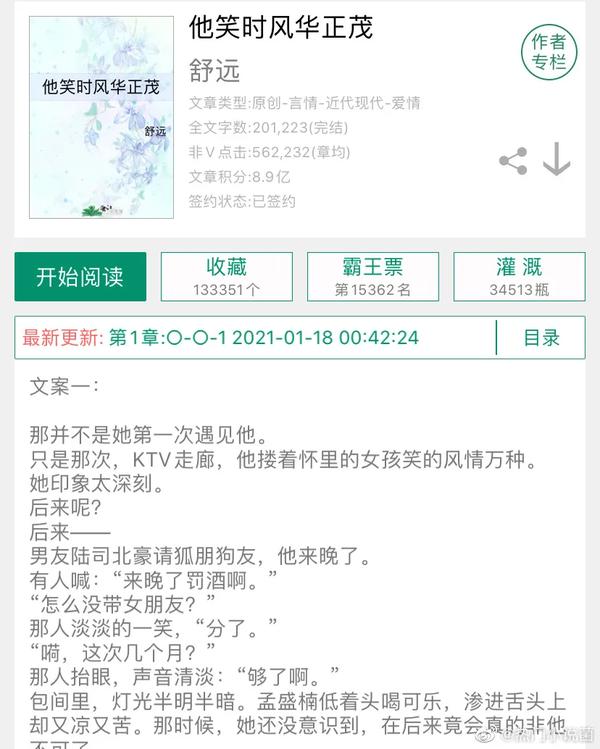The height and width of the screenshot is (749, 600).
Task: Open the 目录 table of contents
Action: click(541, 338)
